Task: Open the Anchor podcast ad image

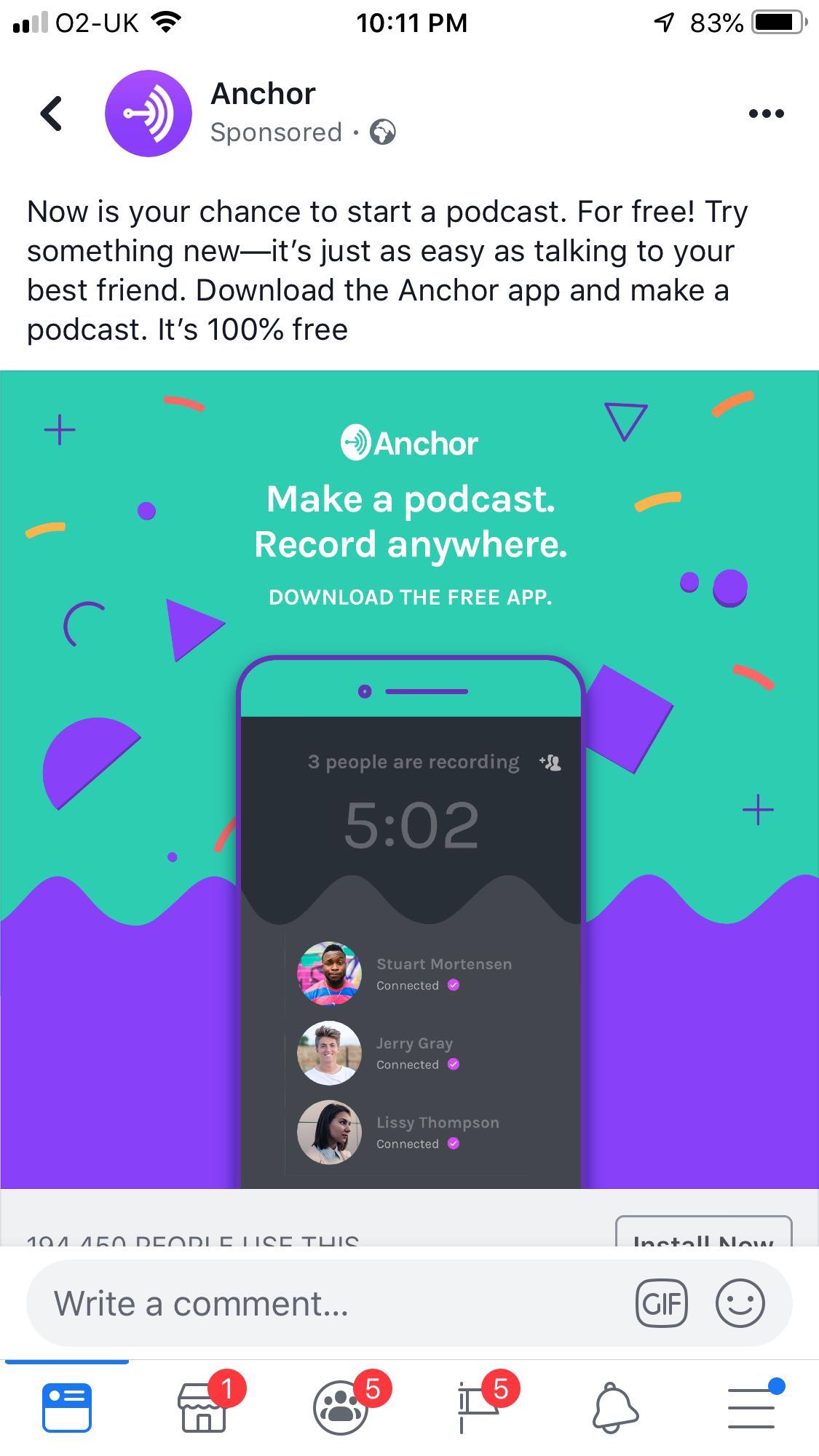Action: (409, 779)
